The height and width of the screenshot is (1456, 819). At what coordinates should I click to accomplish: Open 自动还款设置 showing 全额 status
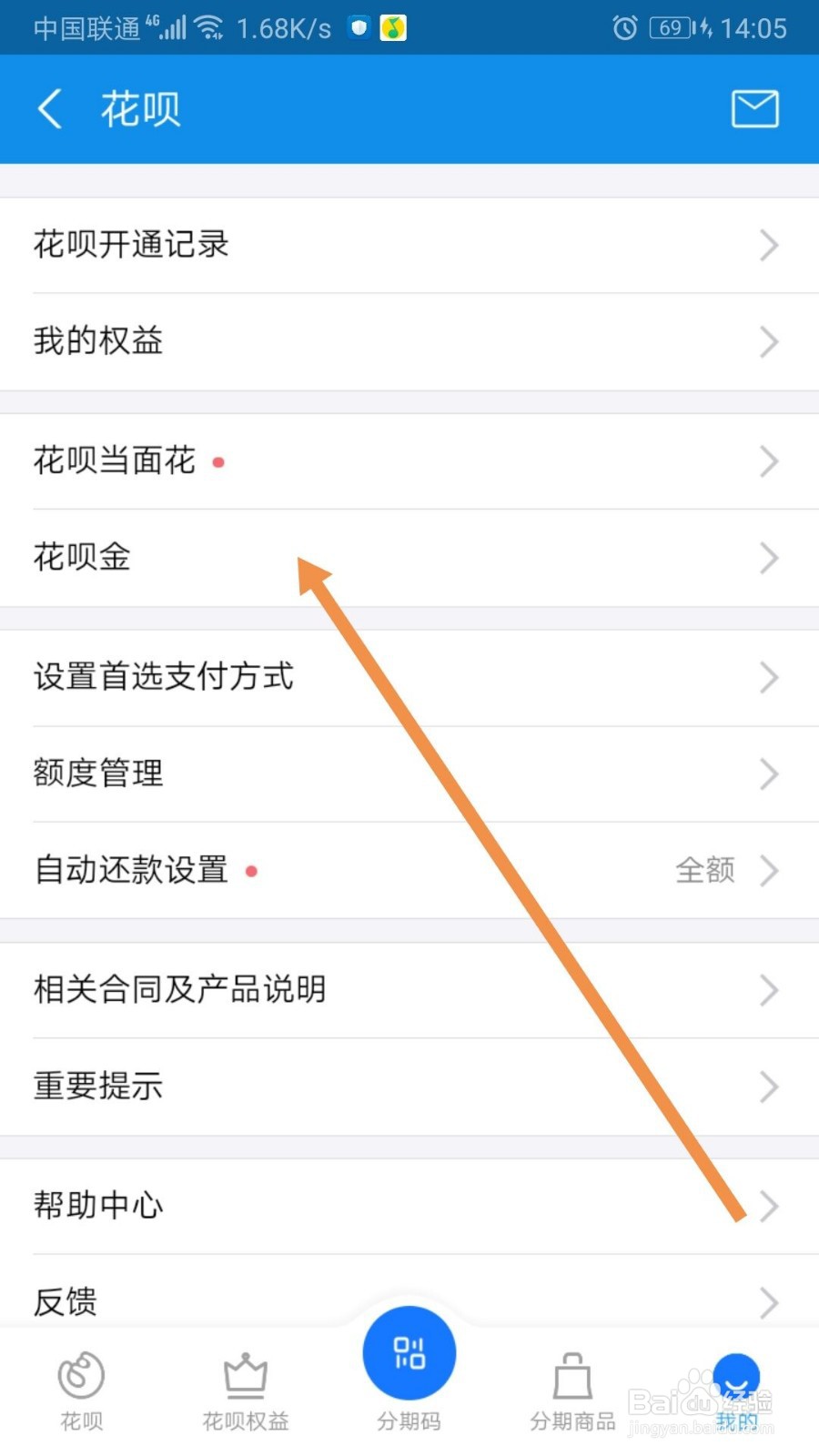click(409, 870)
